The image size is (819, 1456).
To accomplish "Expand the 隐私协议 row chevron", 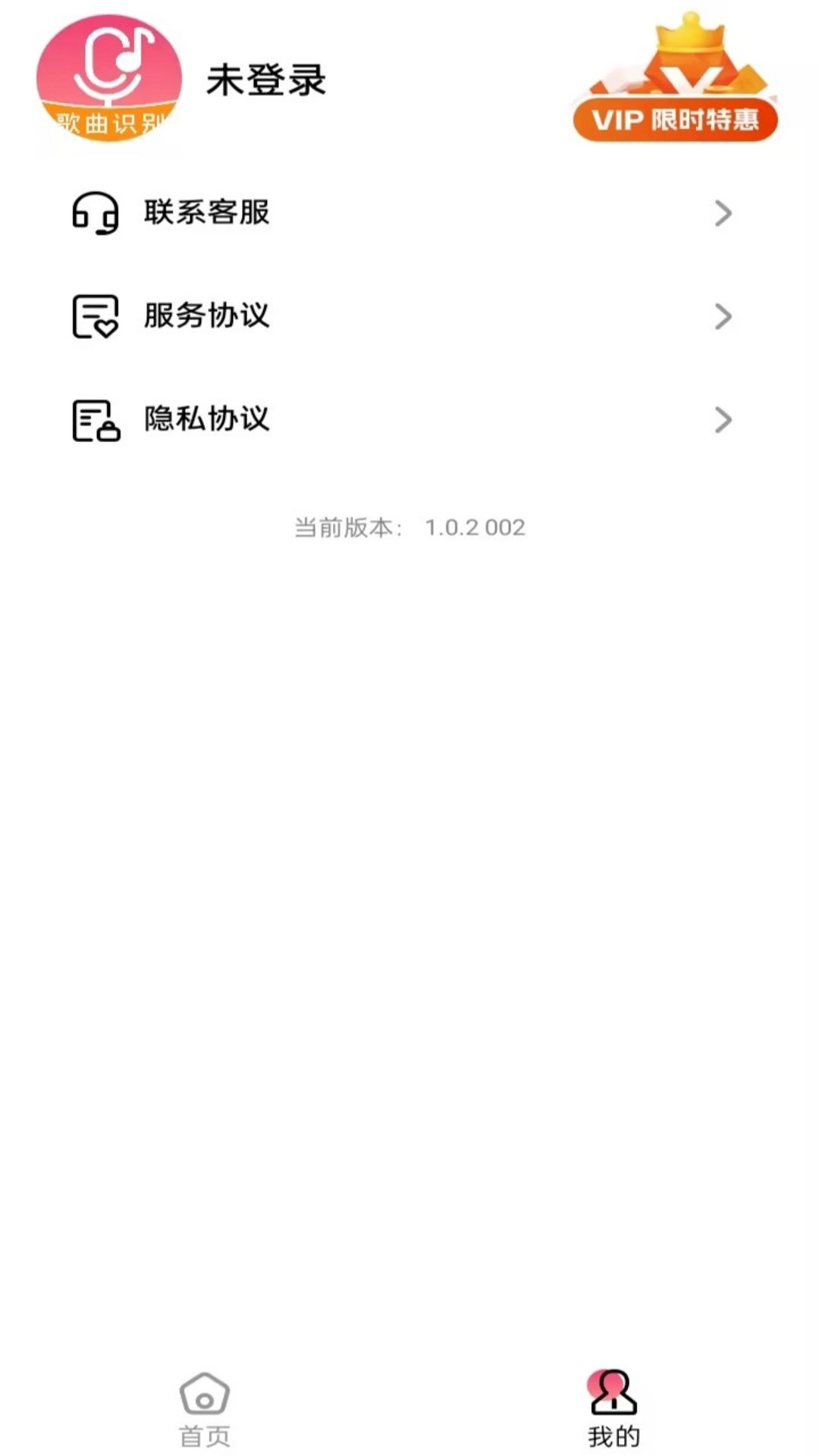I will point(724,419).
